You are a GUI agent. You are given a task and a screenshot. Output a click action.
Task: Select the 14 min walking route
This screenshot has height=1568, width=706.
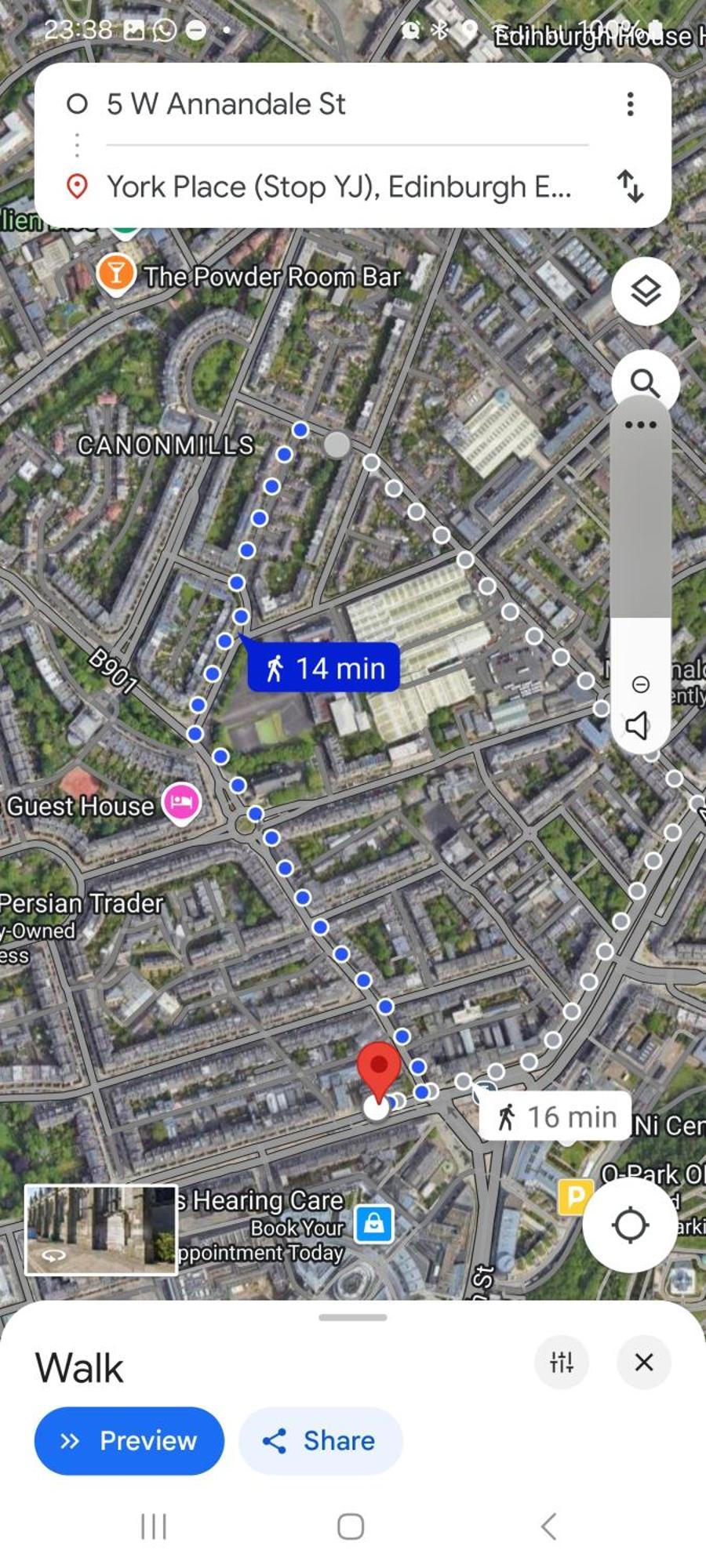[x=324, y=669]
